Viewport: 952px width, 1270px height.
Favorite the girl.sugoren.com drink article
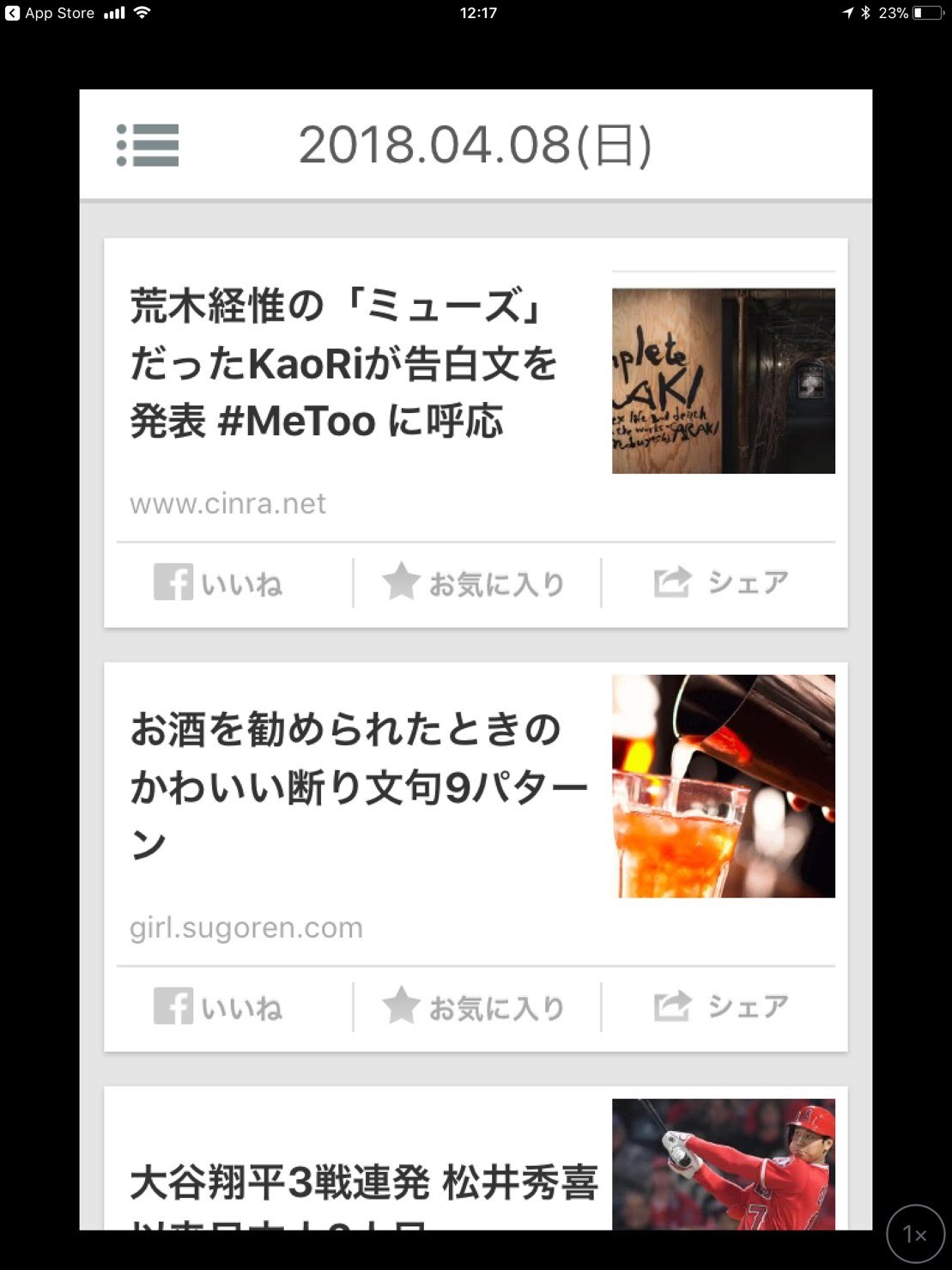[x=474, y=1007]
